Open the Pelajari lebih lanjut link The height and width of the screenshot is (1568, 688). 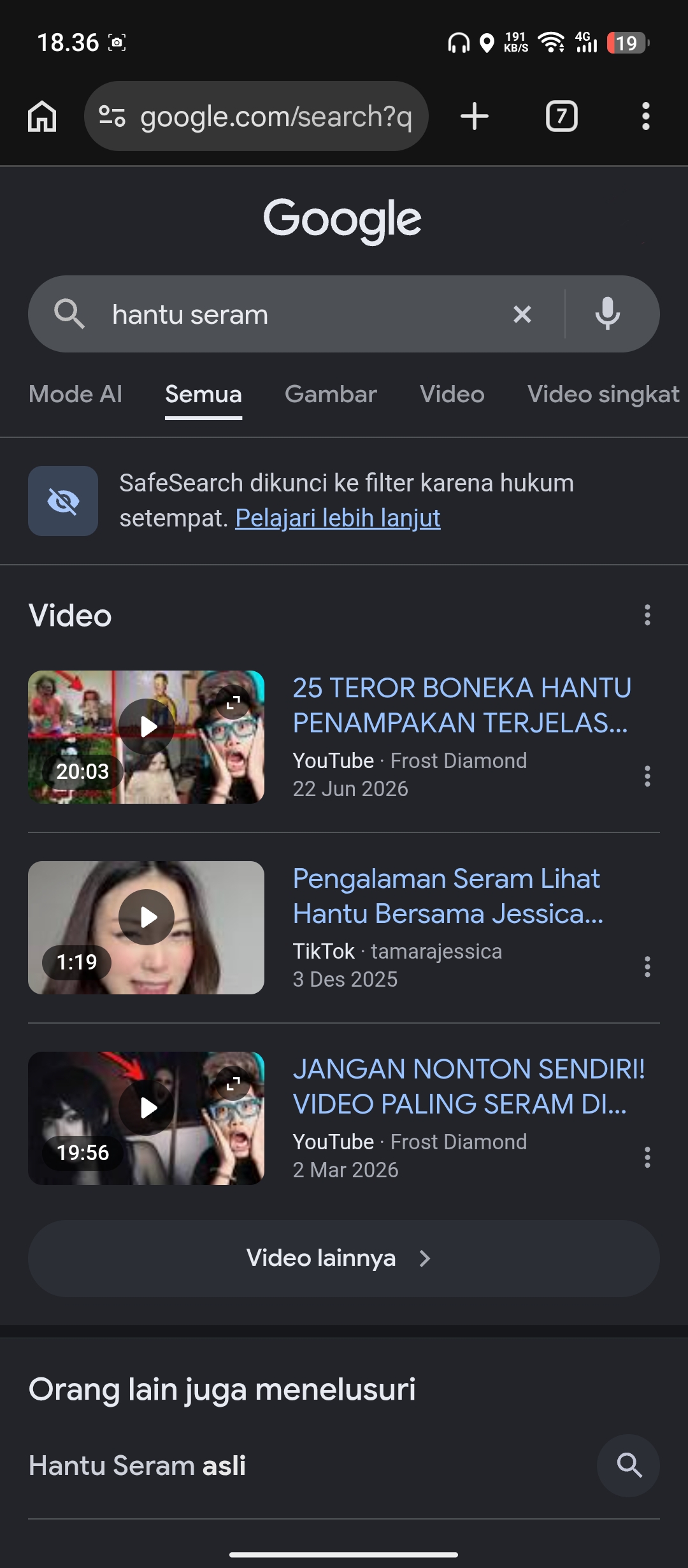(338, 518)
